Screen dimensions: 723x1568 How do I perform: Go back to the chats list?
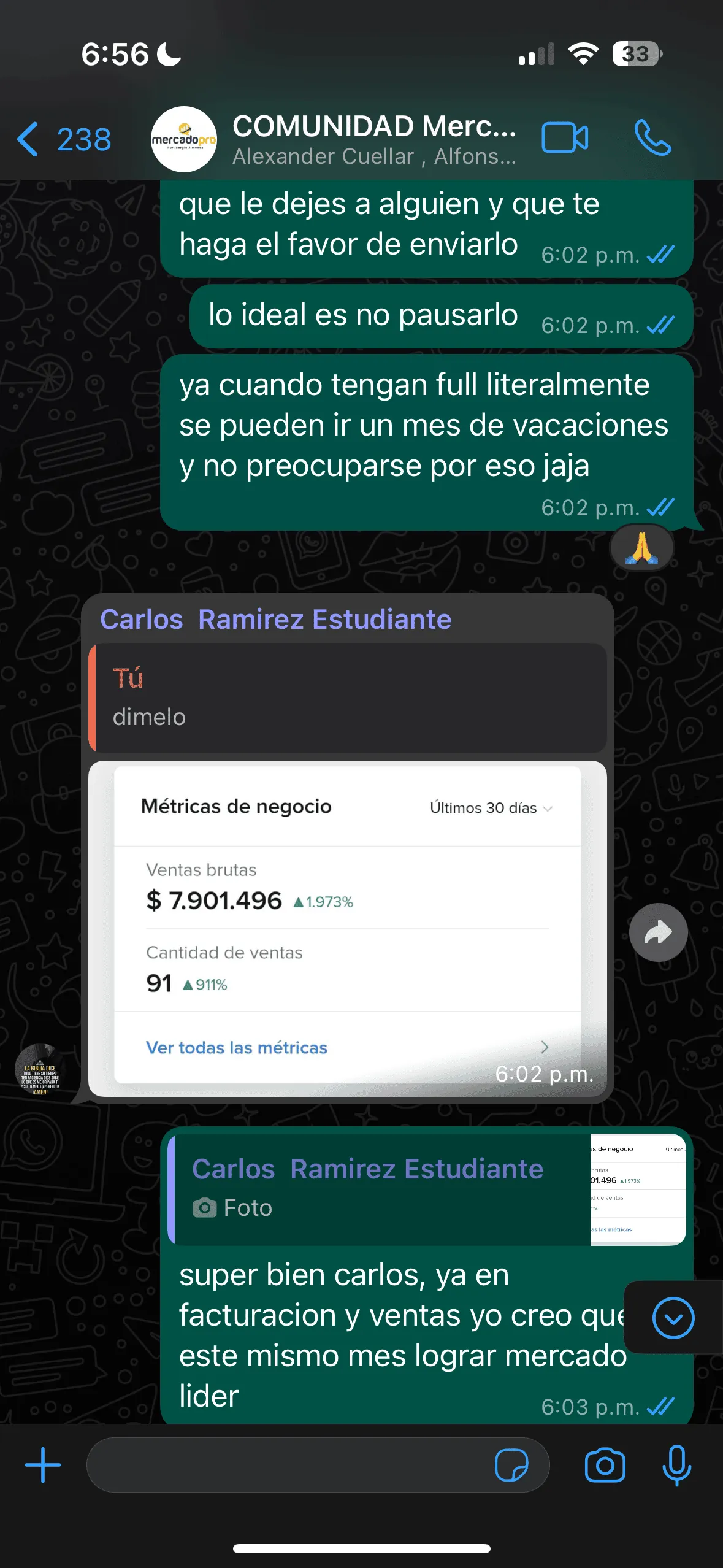[64, 139]
